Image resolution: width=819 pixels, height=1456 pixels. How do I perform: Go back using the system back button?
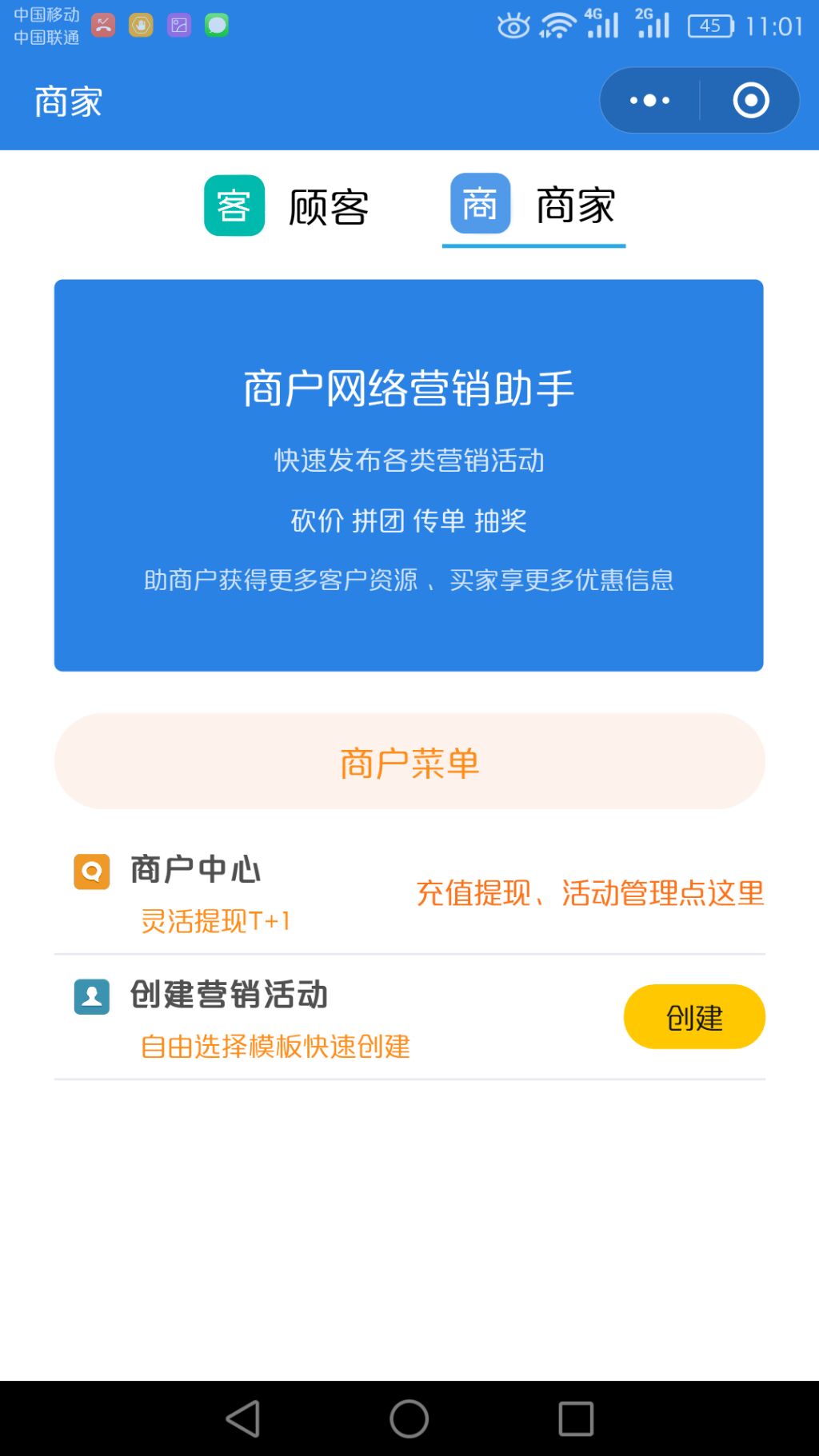(243, 1418)
